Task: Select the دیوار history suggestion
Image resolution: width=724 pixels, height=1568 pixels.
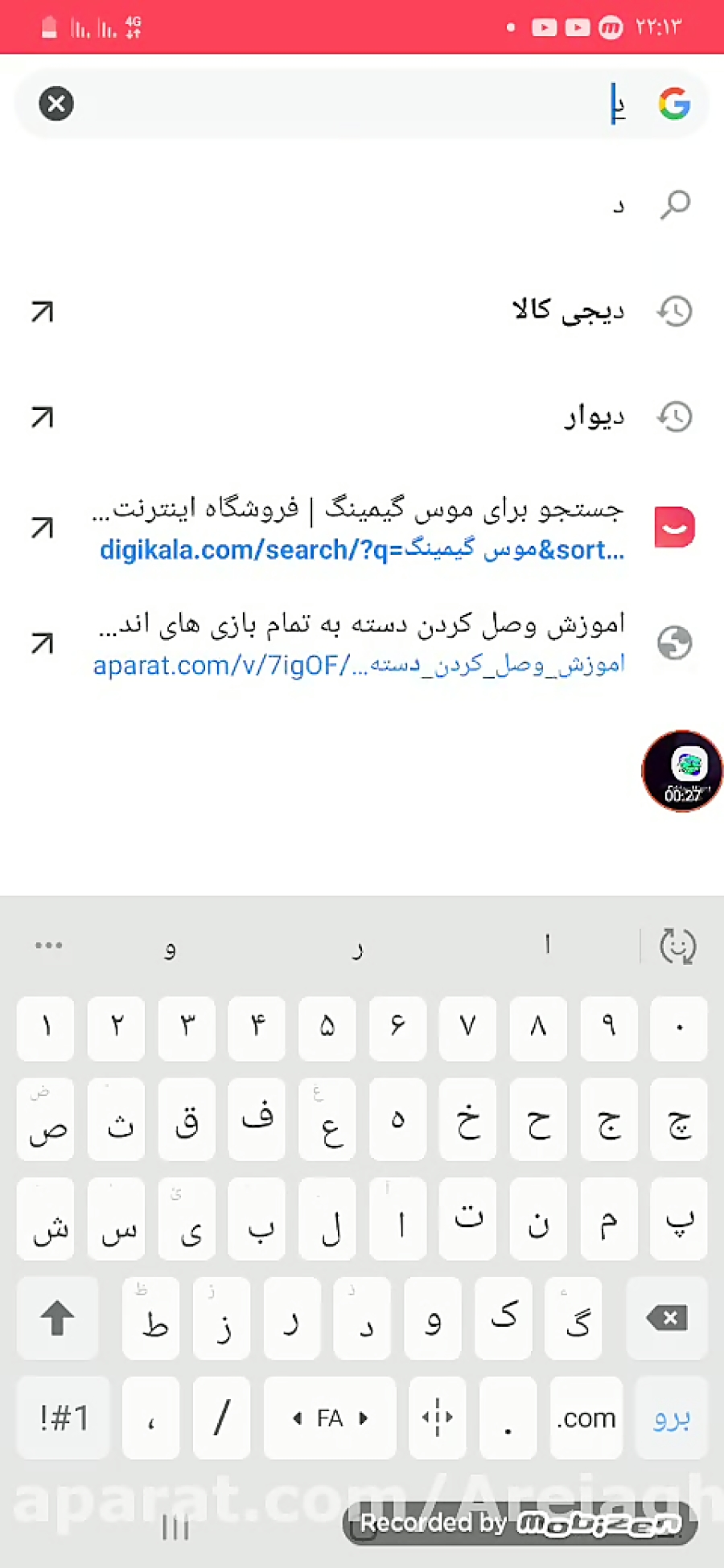Action: [362, 417]
